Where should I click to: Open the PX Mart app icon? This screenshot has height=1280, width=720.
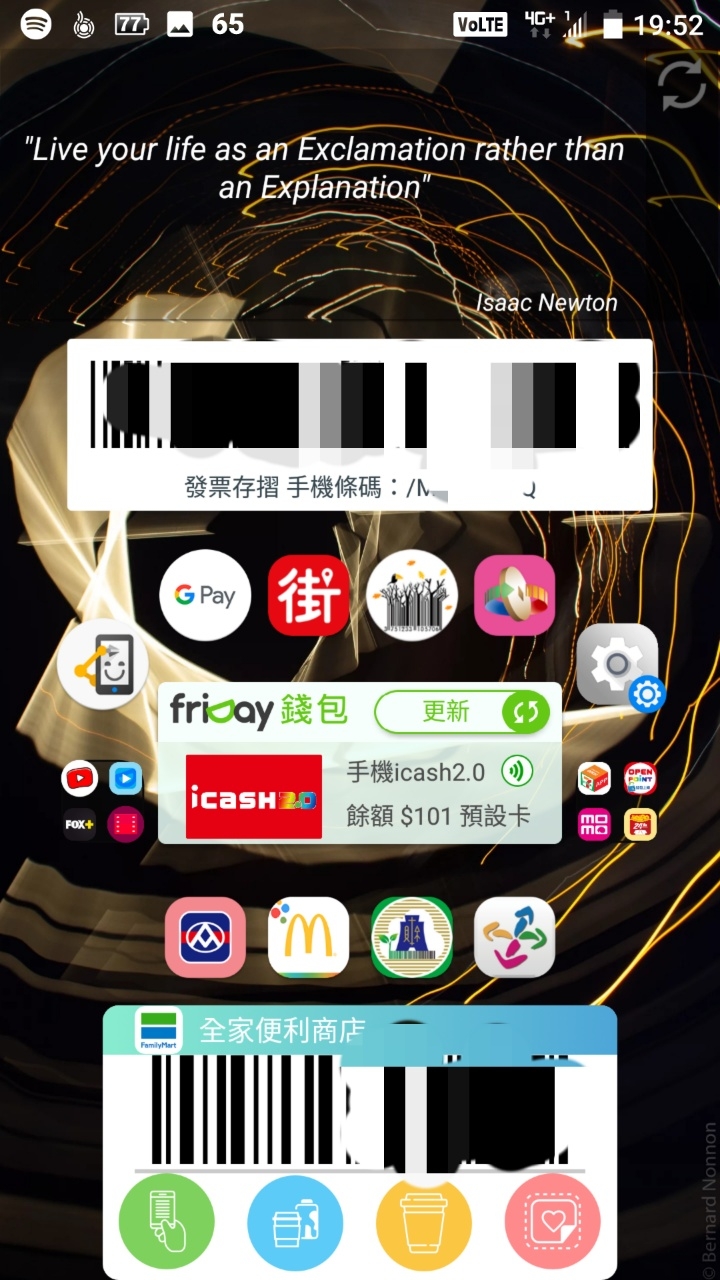(x=205, y=937)
